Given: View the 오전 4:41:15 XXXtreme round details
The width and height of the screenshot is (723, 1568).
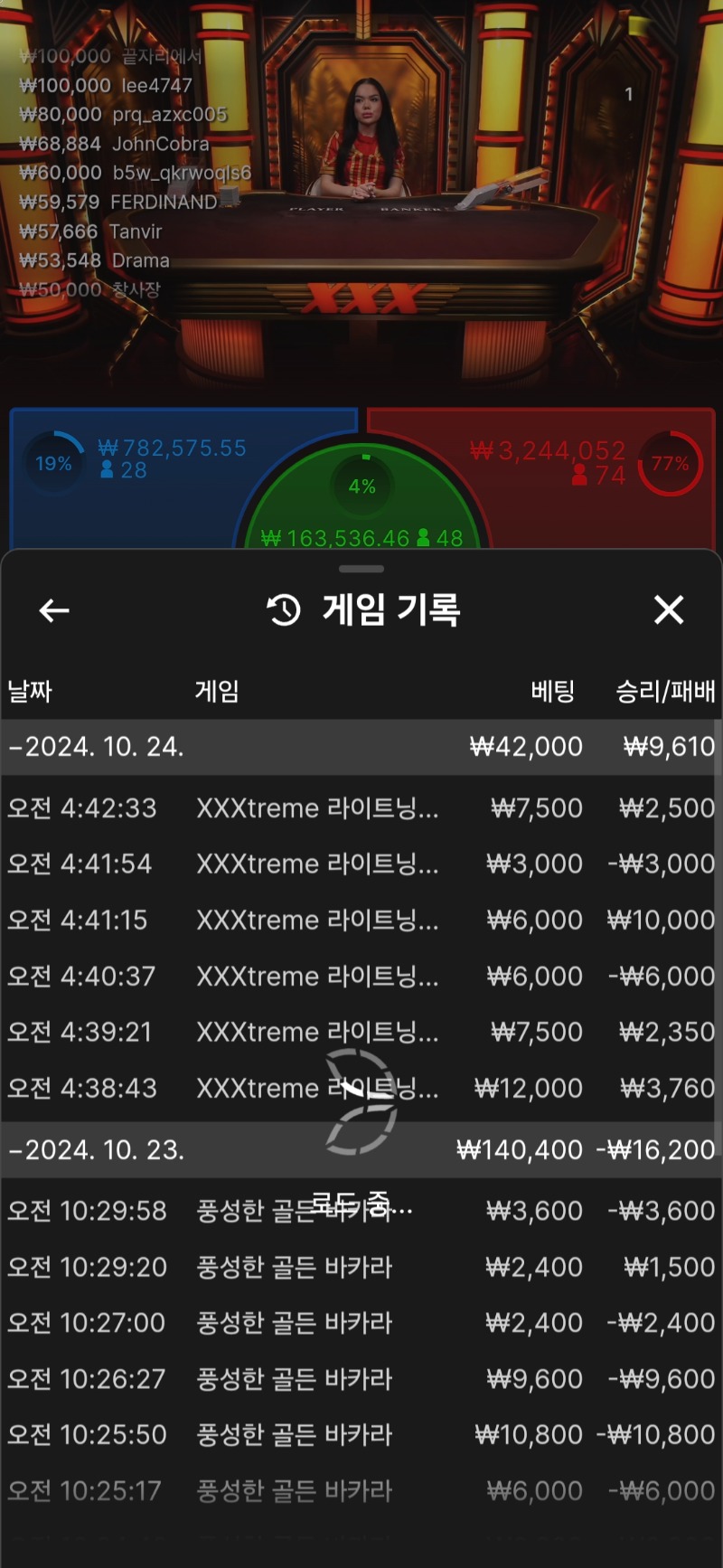Looking at the screenshot, I should 360,920.
